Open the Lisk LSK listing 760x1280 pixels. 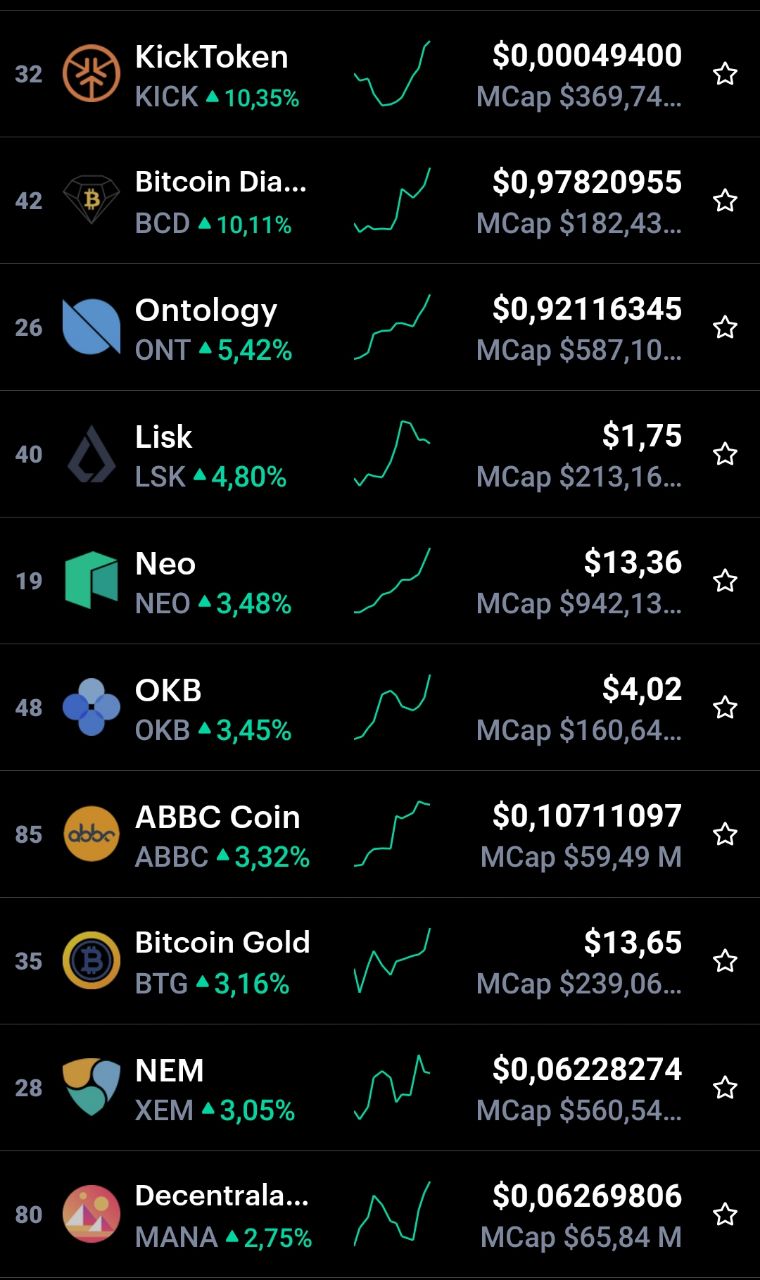[x=380, y=454]
